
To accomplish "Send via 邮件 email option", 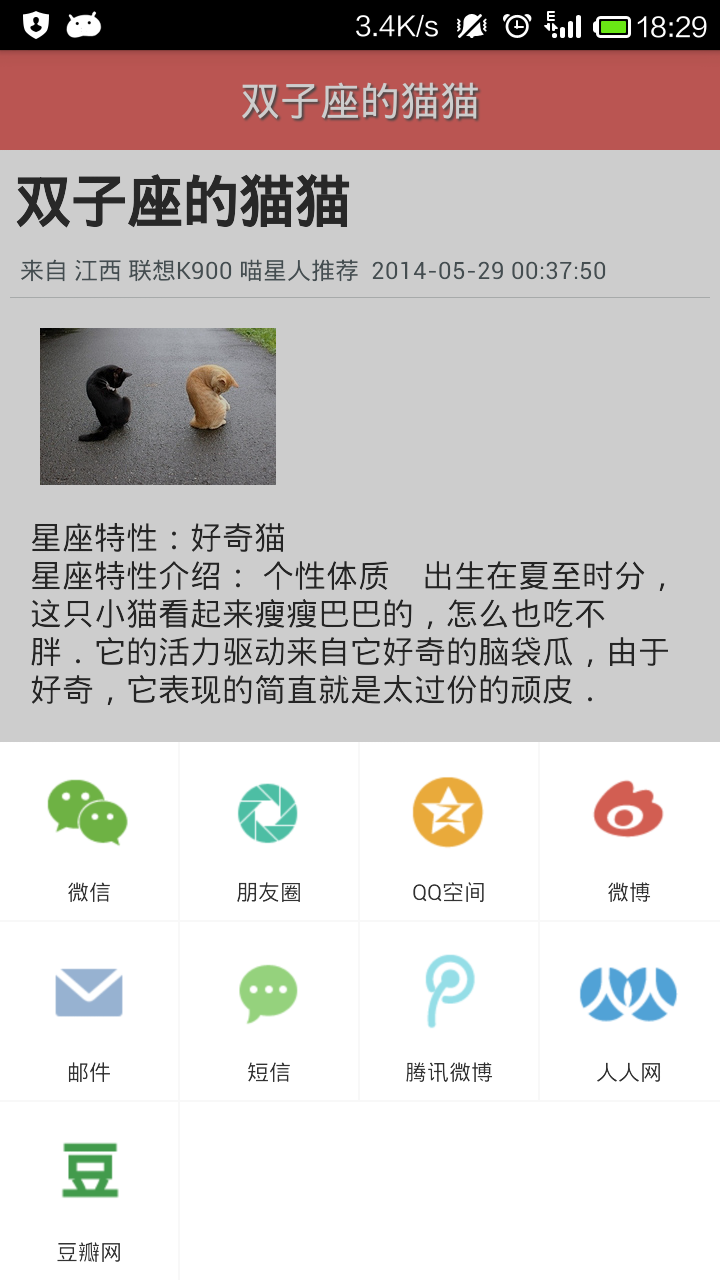I will tap(89, 1010).
